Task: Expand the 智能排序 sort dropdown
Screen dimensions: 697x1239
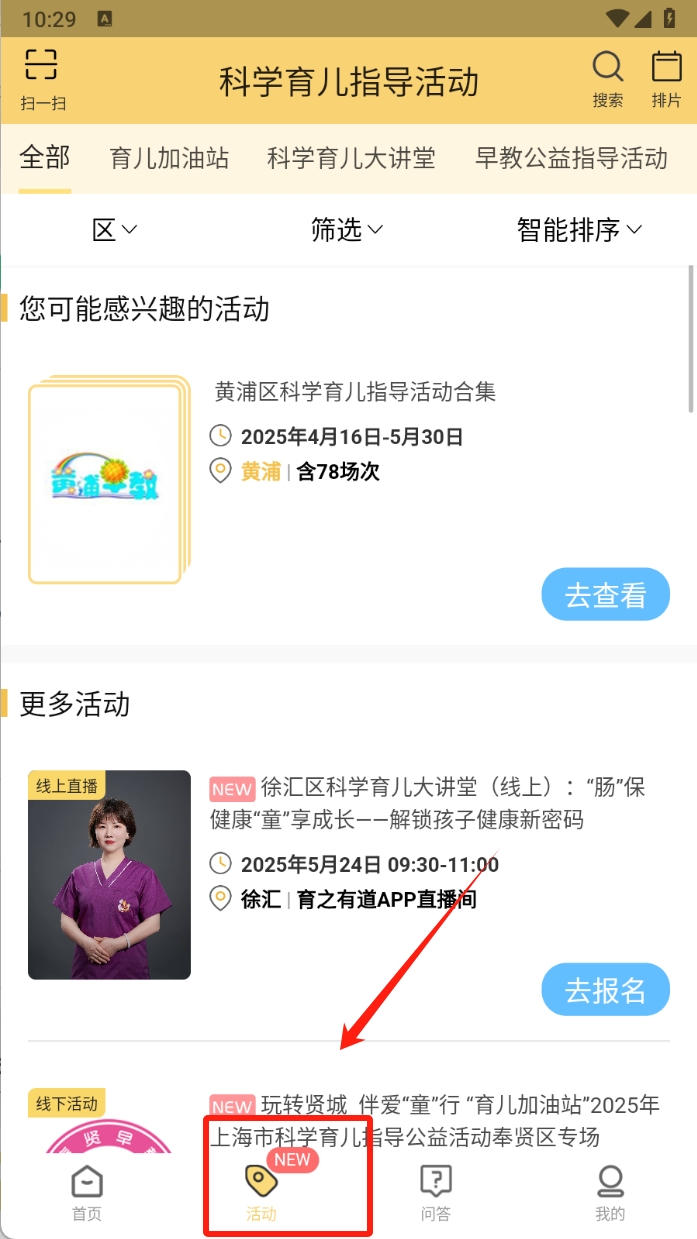Action: tap(579, 230)
